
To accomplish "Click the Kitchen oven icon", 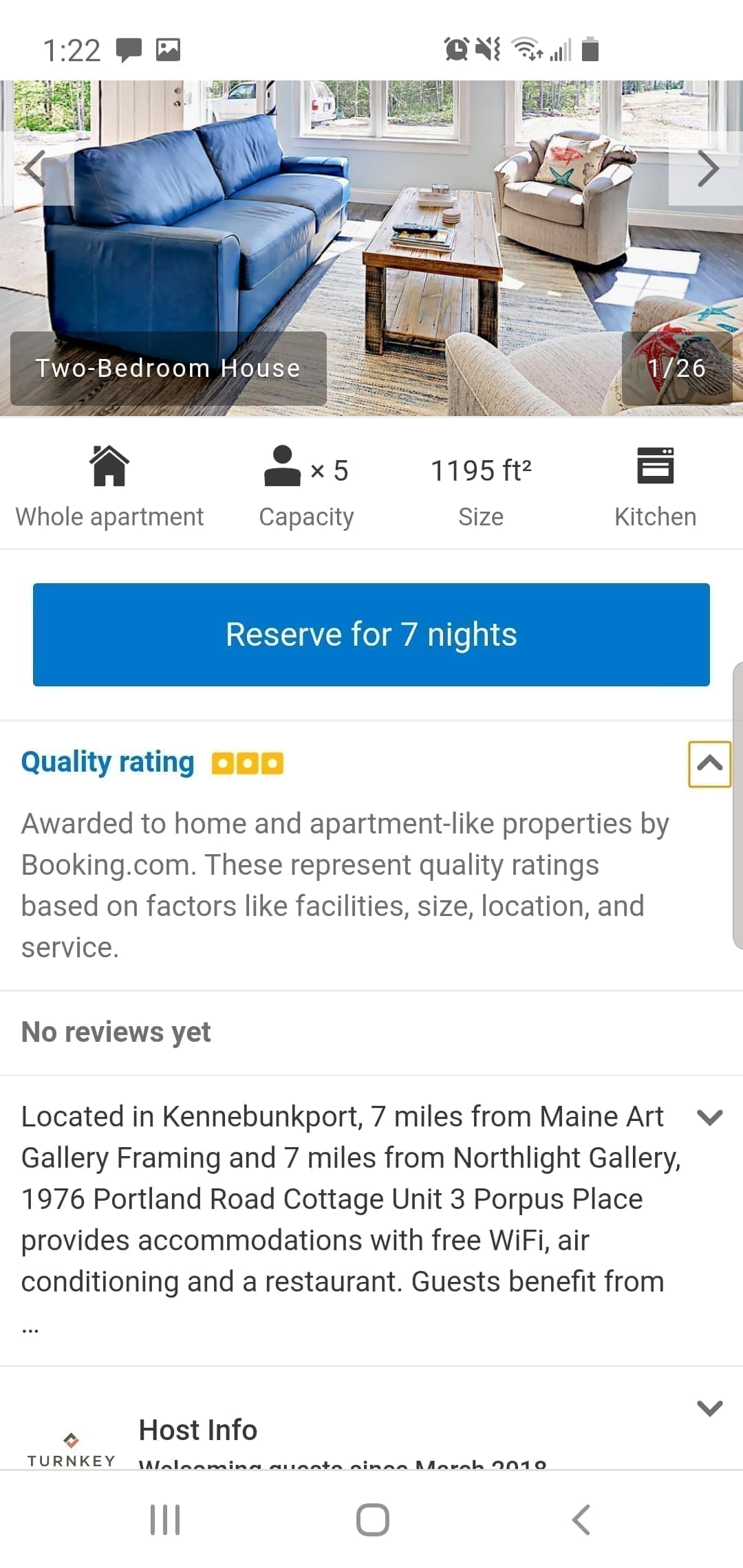I will pos(655,466).
